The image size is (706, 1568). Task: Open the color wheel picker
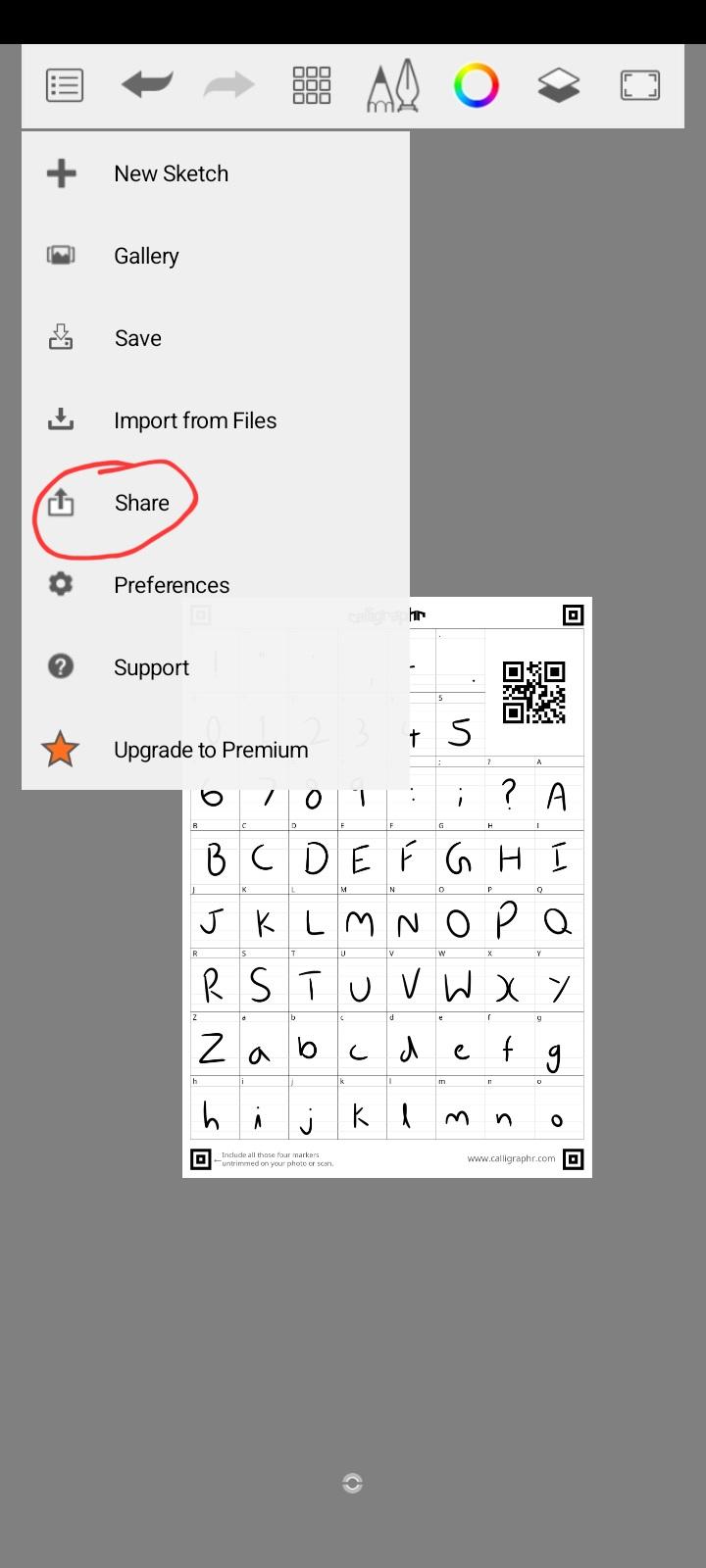477,85
